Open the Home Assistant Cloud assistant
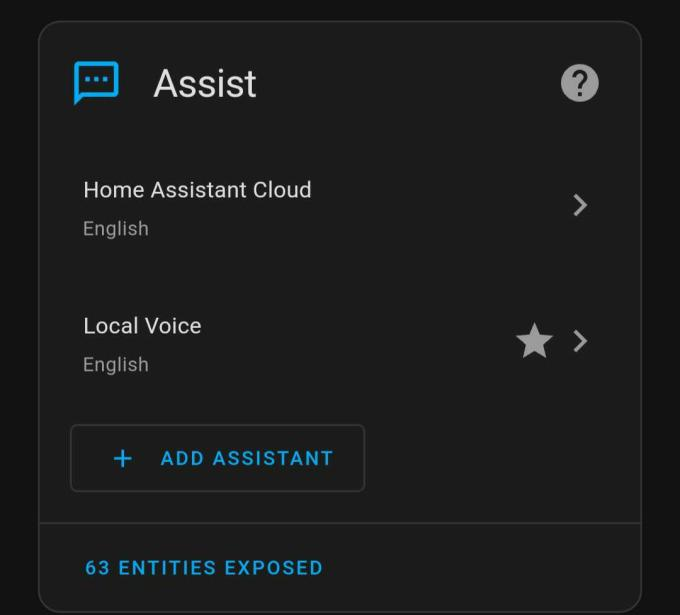Viewport: 680px width, 615px height. click(335, 207)
